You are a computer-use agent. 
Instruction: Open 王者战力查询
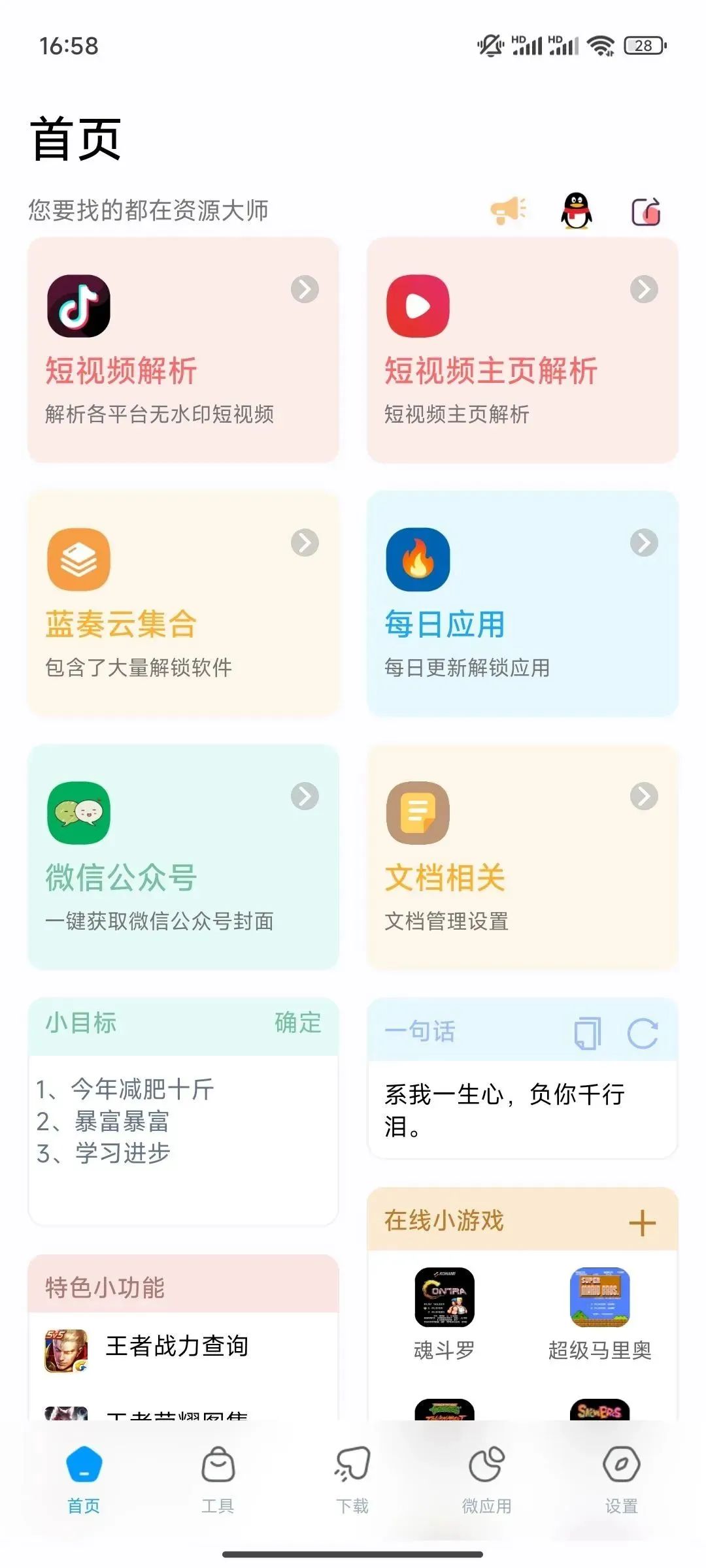tap(176, 1347)
